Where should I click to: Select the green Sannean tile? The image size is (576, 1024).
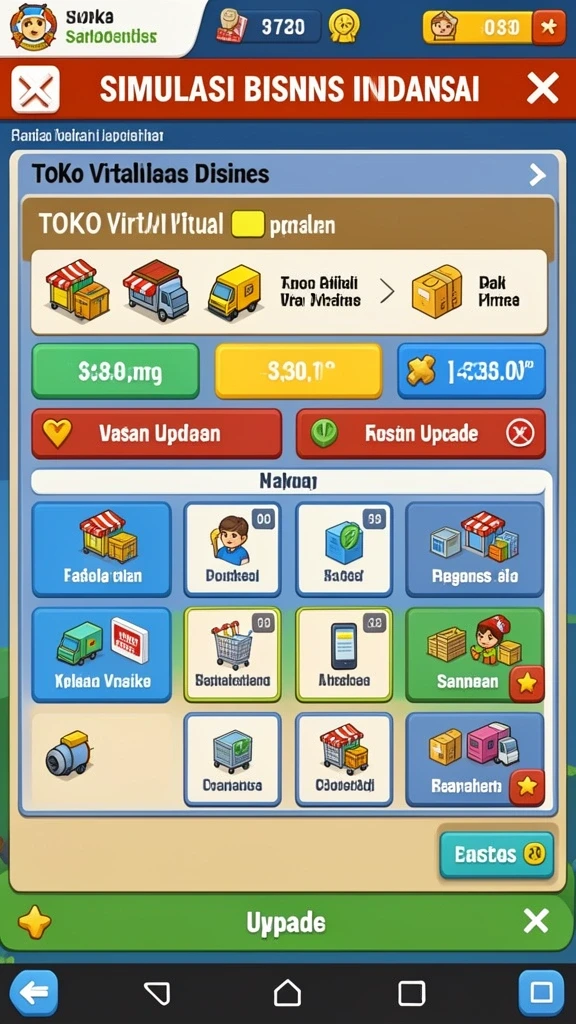(x=475, y=655)
